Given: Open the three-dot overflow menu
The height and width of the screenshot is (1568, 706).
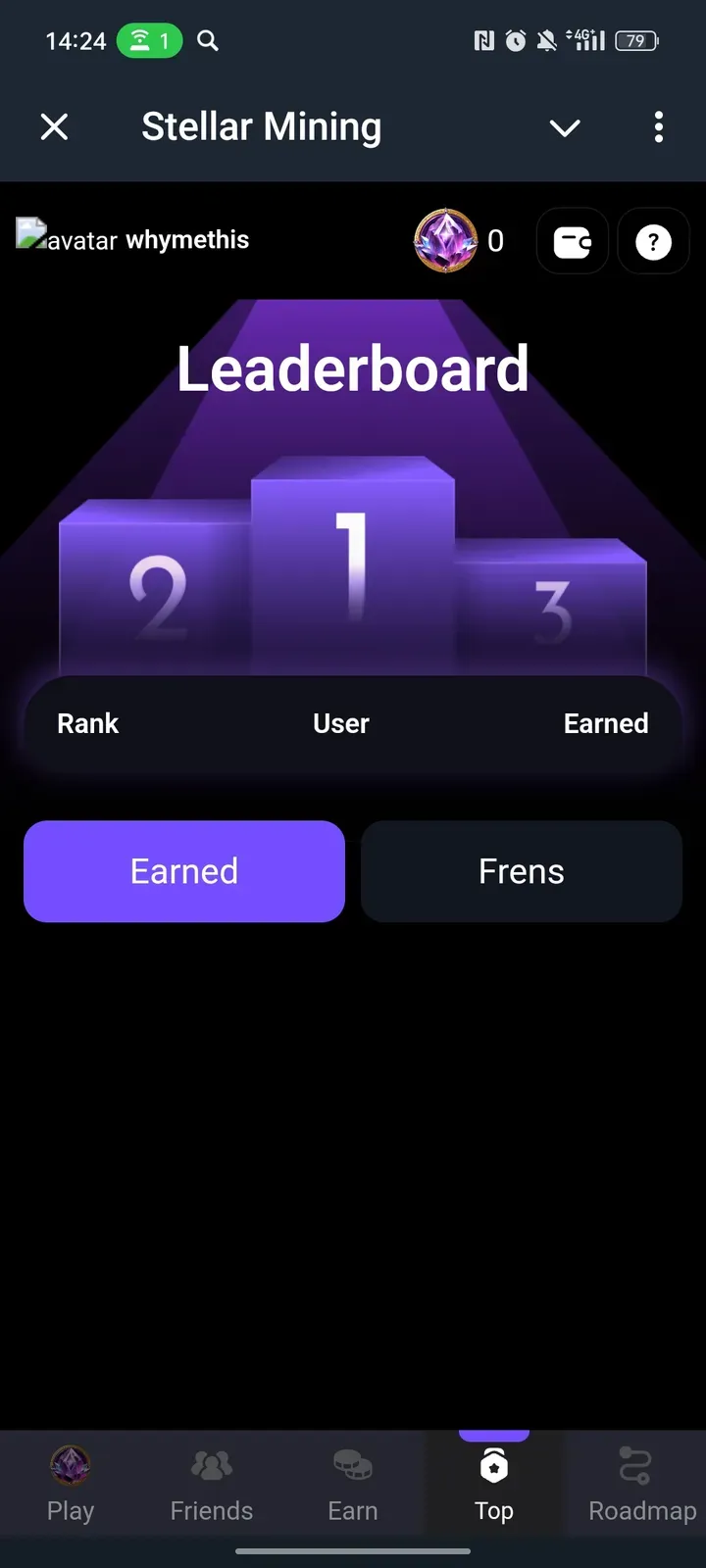Looking at the screenshot, I should (x=658, y=126).
